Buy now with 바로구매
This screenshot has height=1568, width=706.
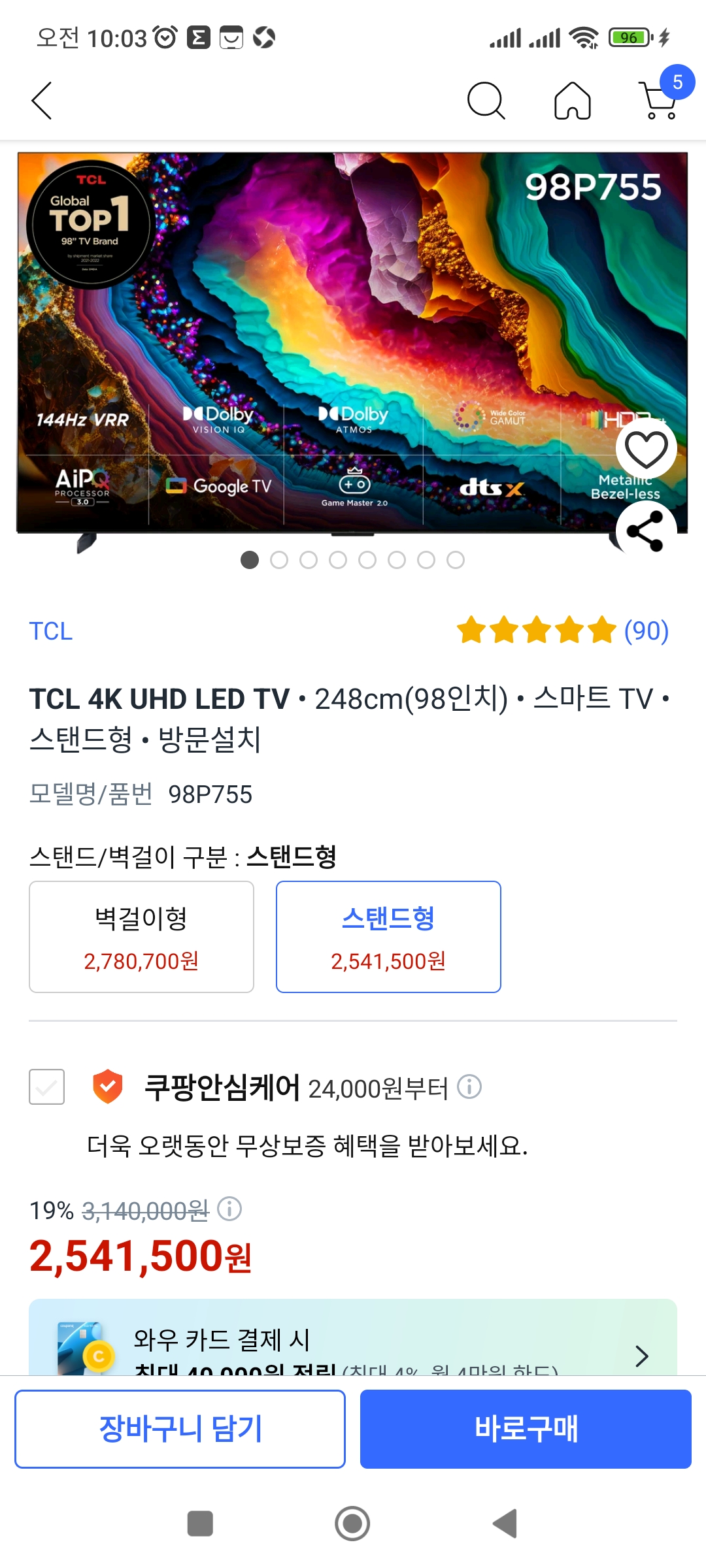(526, 1429)
